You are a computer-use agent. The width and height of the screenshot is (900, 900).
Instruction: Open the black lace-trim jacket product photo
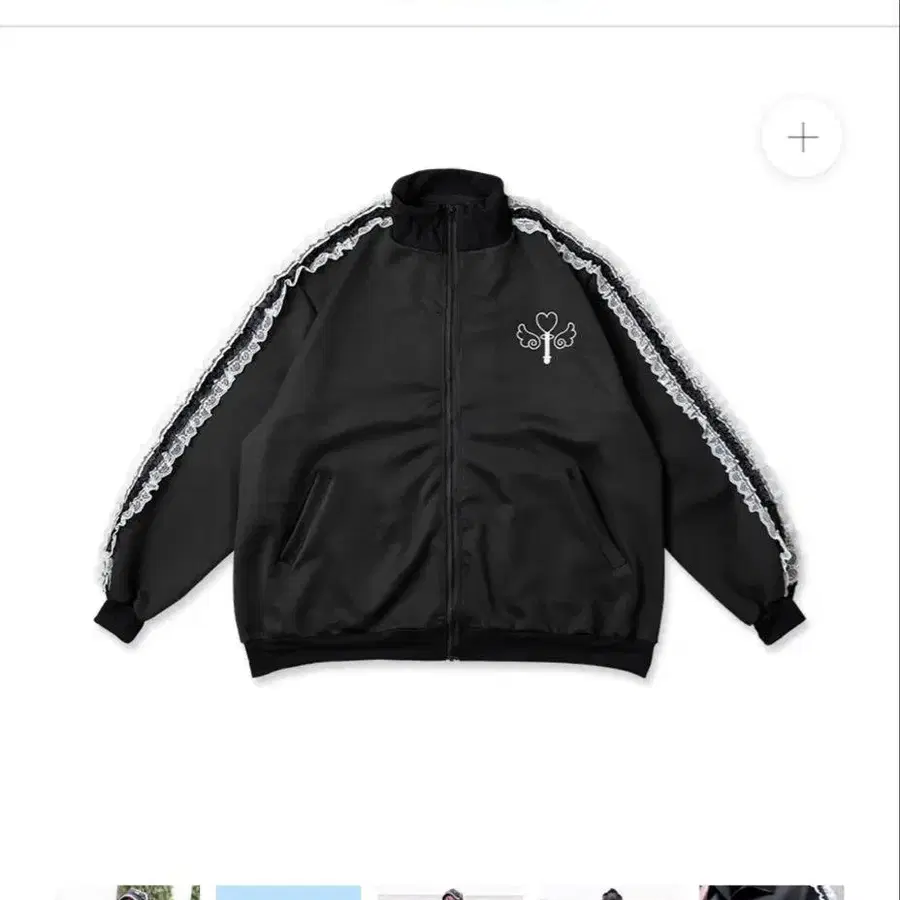click(x=452, y=420)
